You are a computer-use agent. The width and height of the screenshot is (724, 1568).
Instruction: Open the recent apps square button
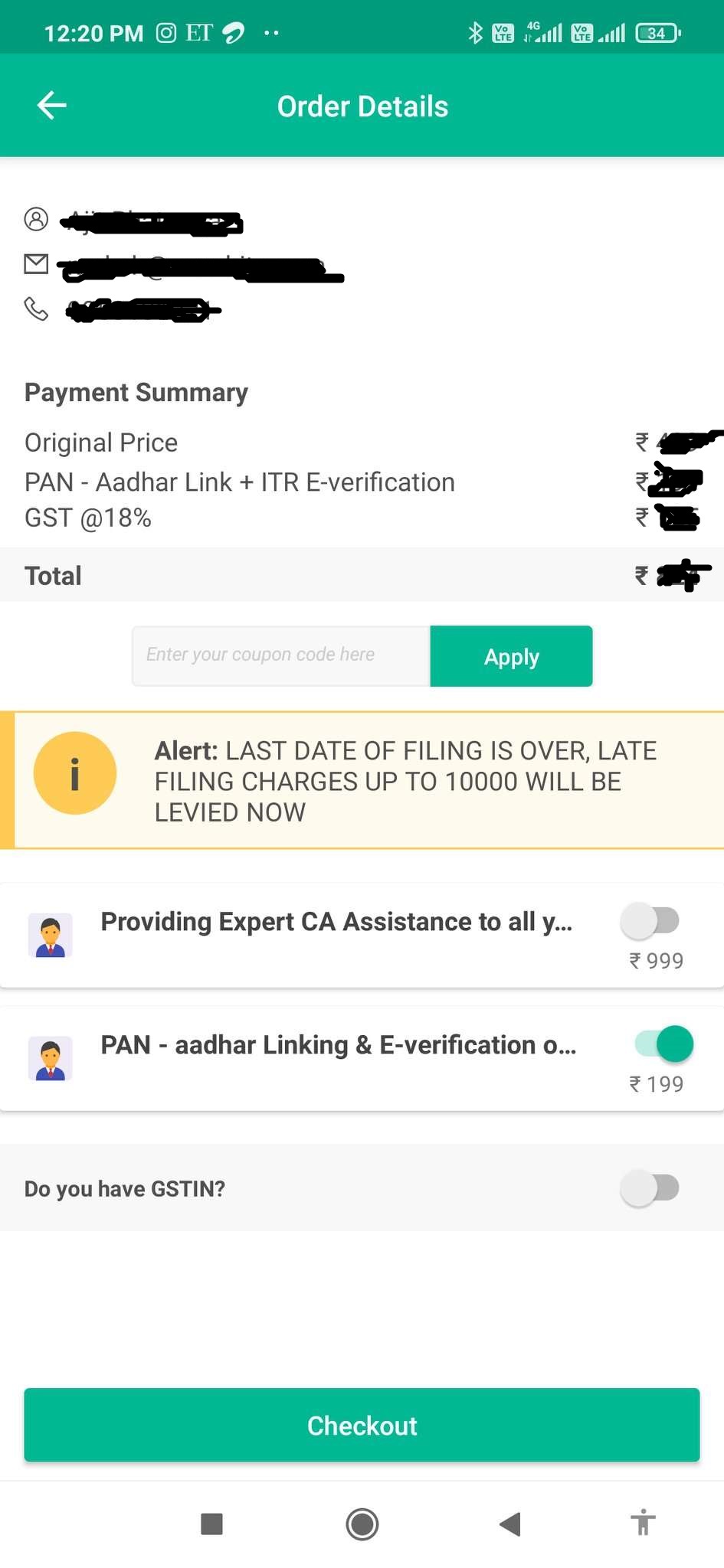point(212,1524)
